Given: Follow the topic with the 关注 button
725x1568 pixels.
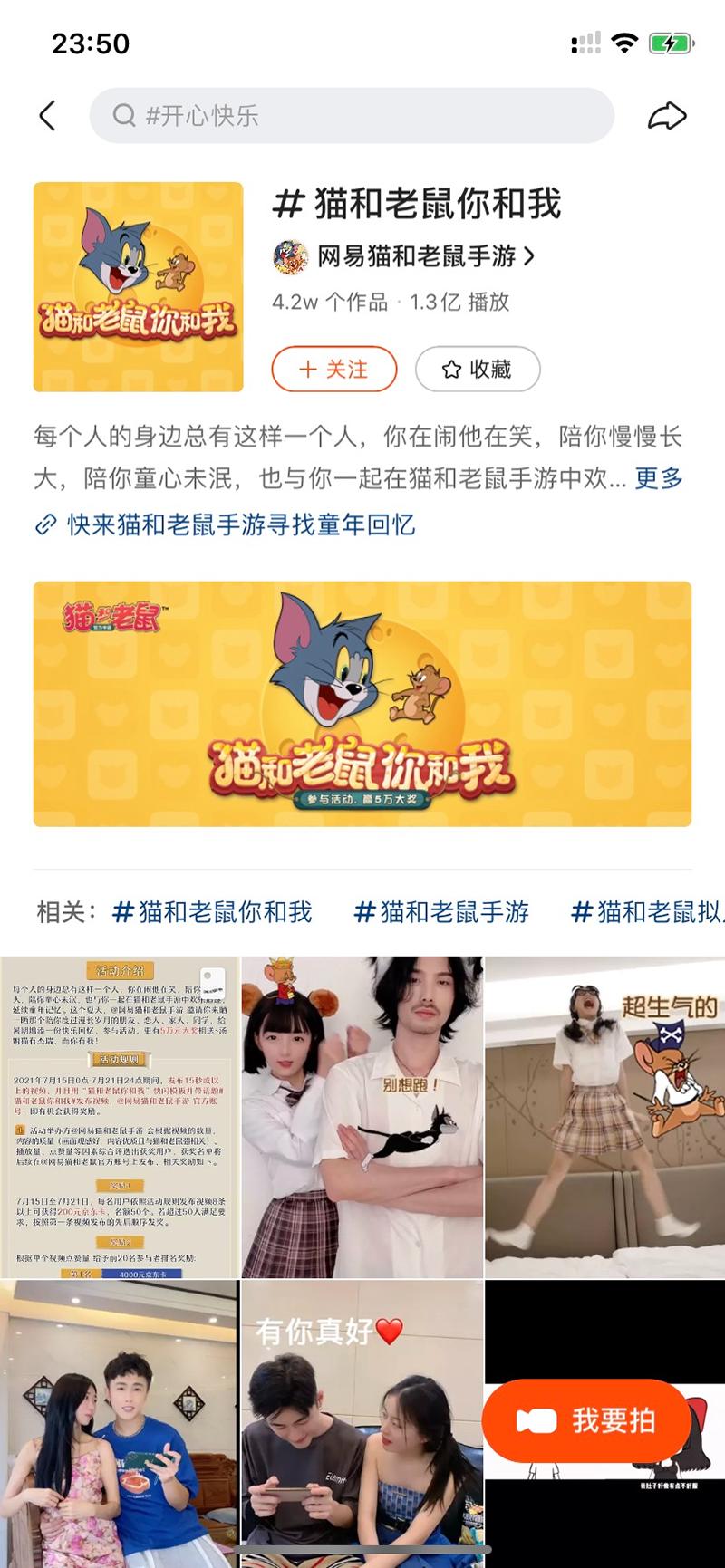Looking at the screenshot, I should click(333, 370).
